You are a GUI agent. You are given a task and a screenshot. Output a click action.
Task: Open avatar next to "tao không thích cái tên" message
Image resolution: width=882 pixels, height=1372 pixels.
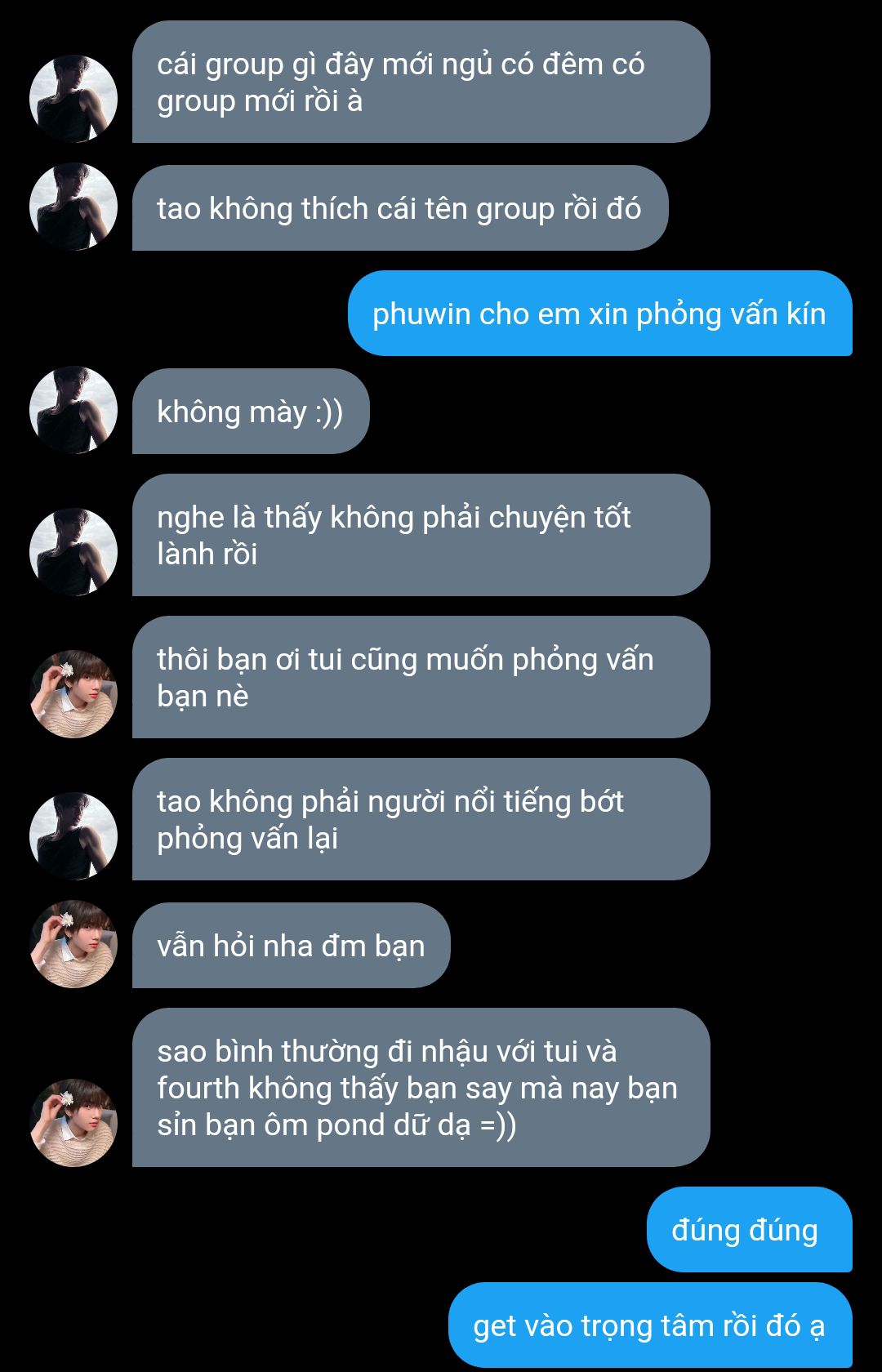pyautogui.click(x=73, y=207)
